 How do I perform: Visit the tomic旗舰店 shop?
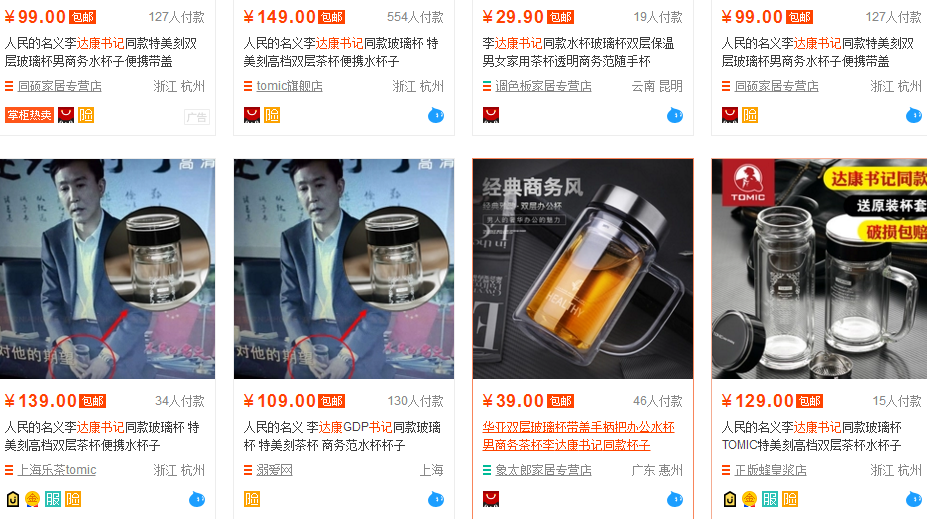pyautogui.click(x=289, y=86)
